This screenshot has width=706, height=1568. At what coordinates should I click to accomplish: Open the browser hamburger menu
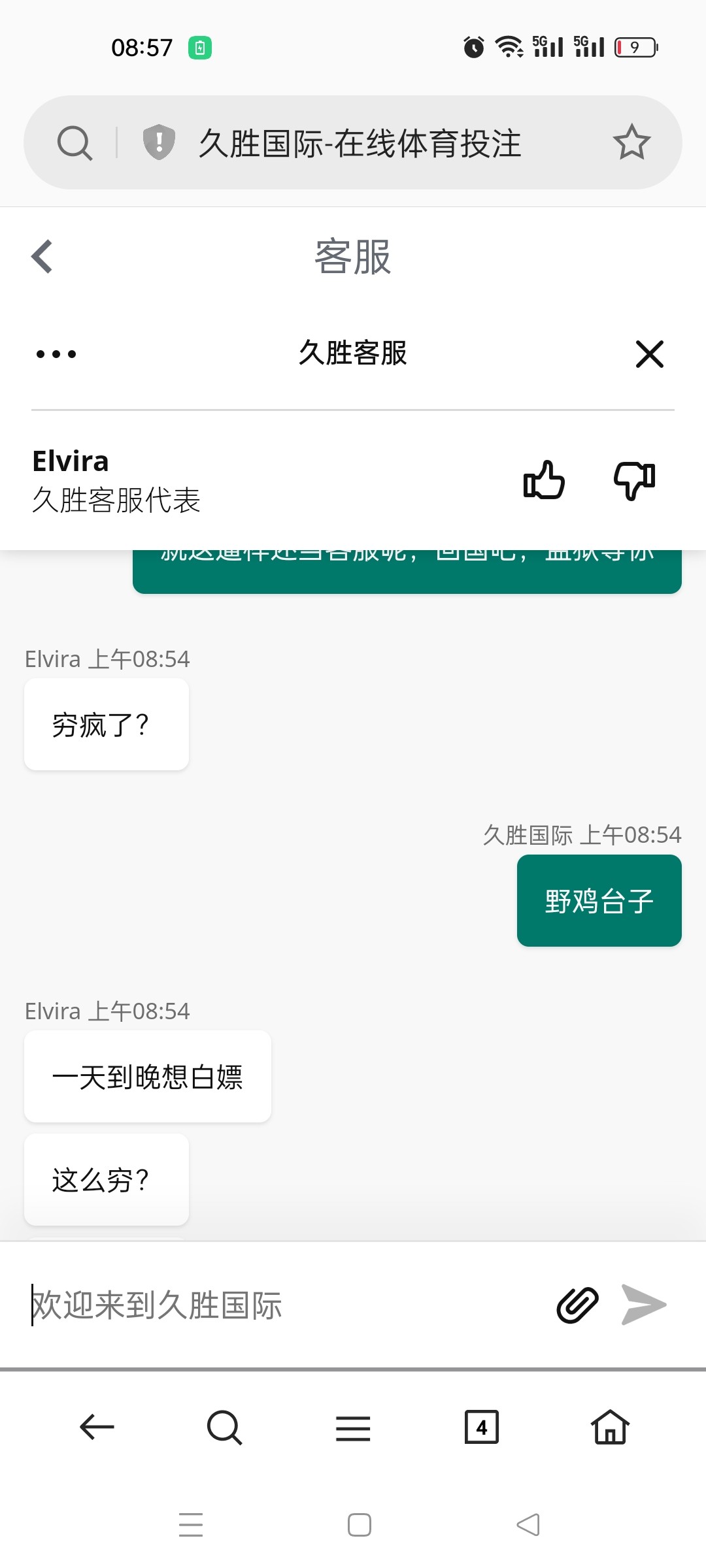(353, 1428)
